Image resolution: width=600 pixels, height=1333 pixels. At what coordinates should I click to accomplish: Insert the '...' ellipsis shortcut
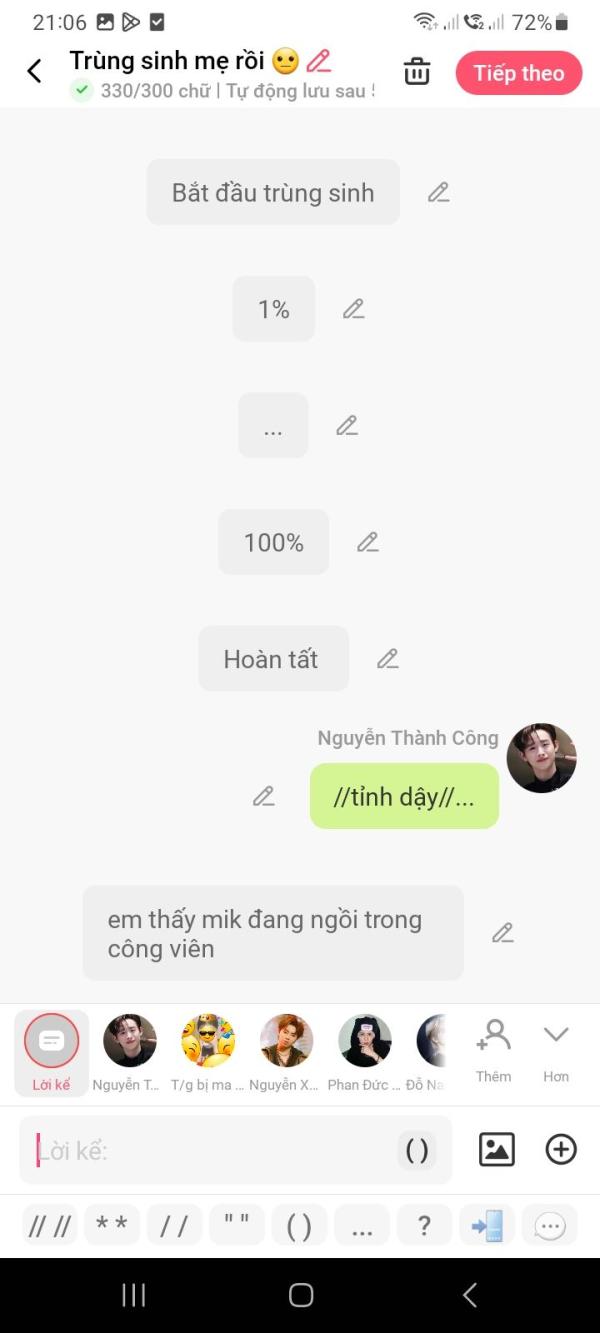click(x=362, y=1225)
